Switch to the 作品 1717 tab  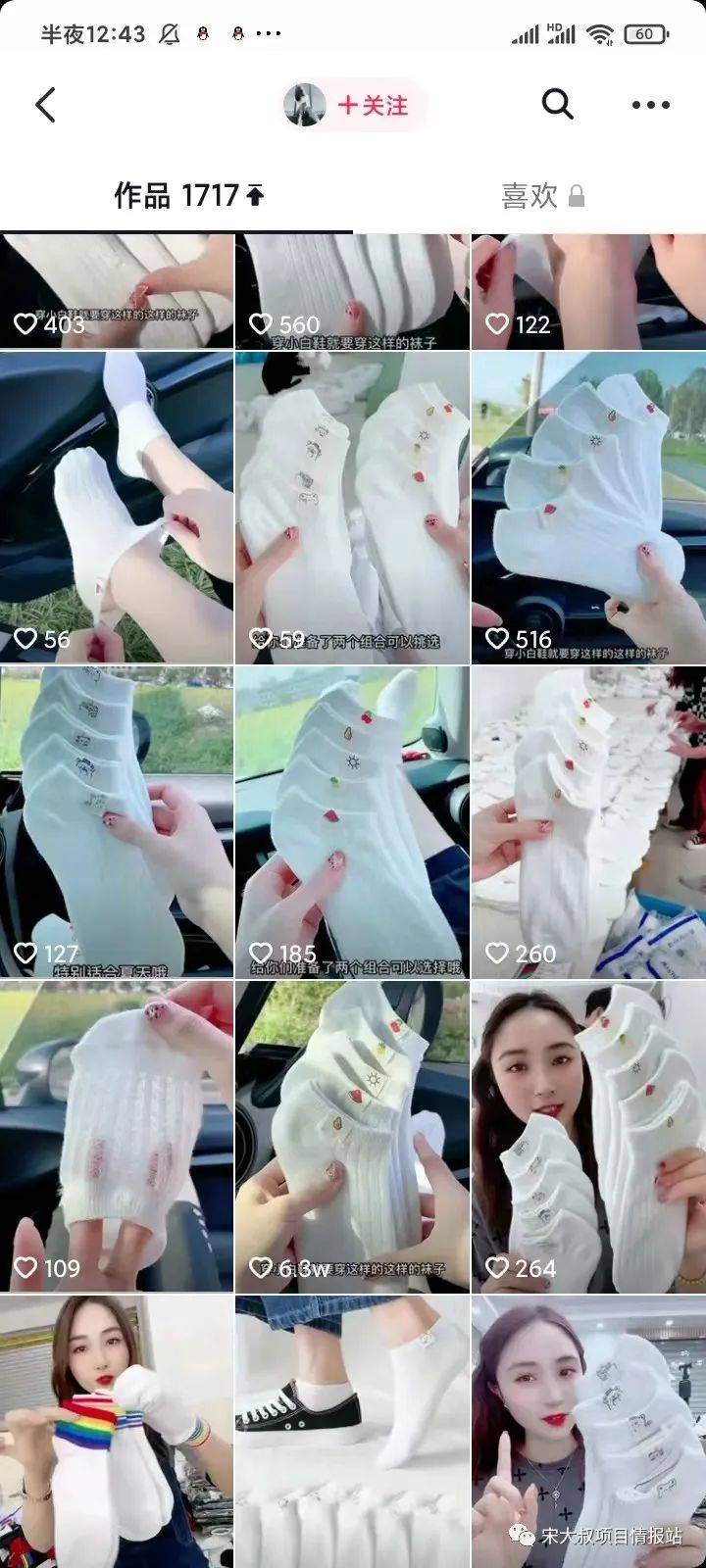(188, 195)
